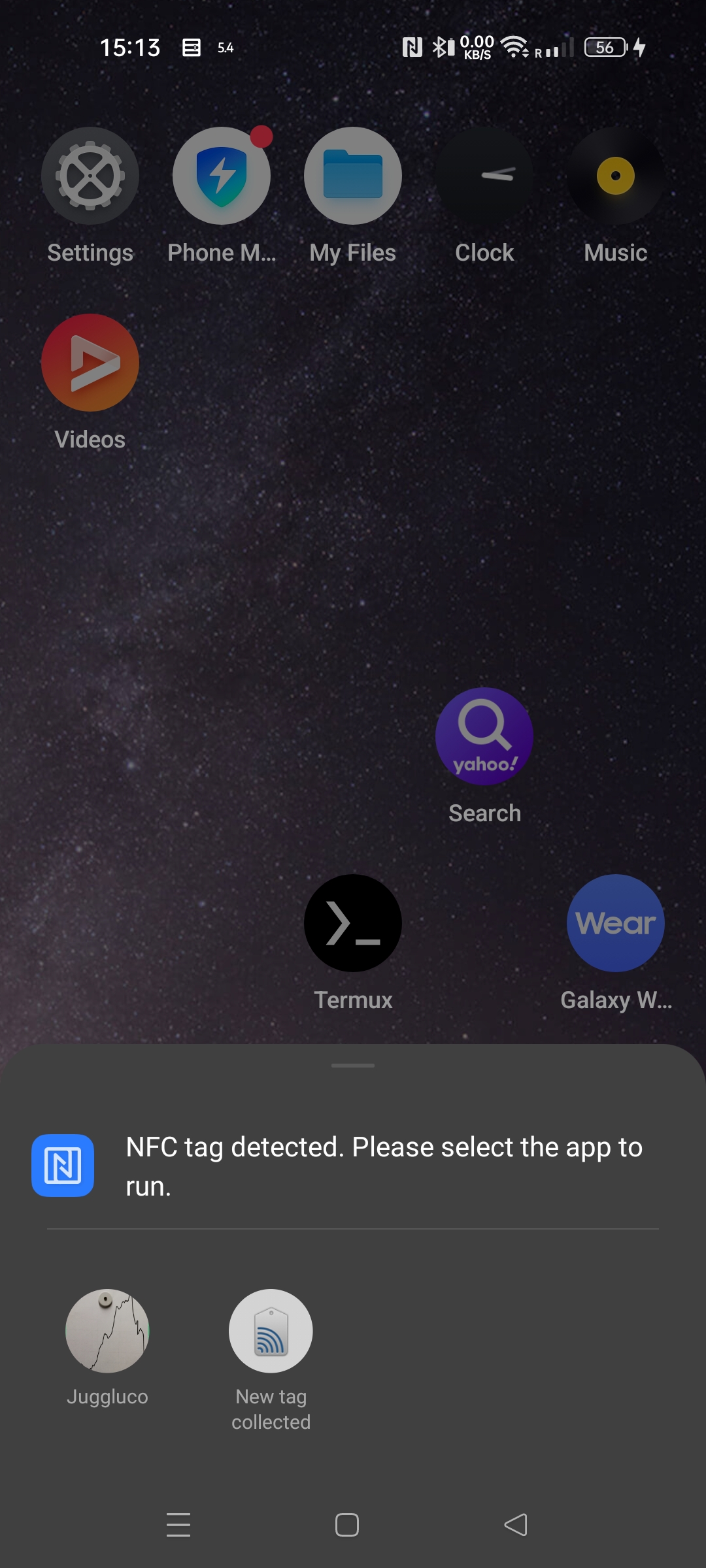Open the Clock app
This screenshot has width=706, height=1568.
484,176
